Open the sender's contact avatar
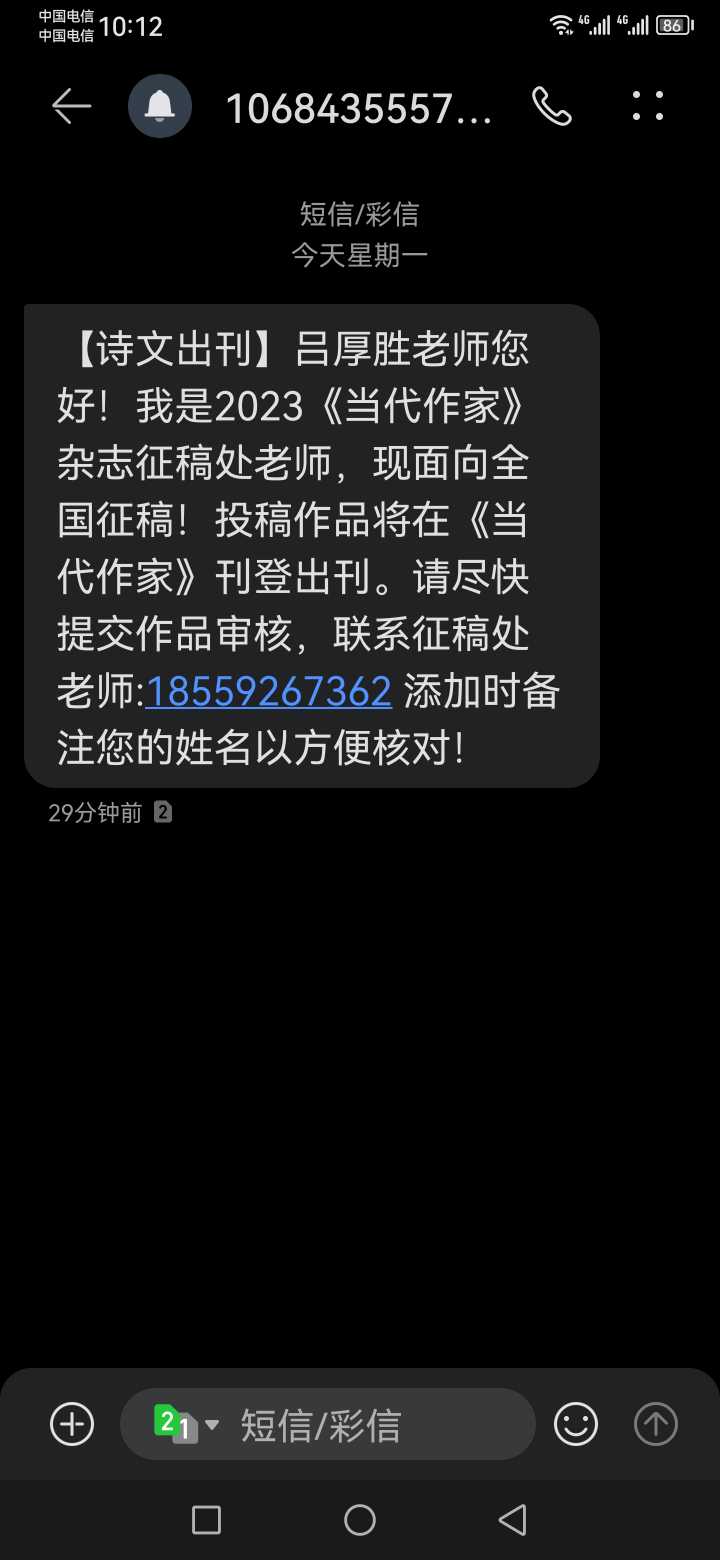Image resolution: width=720 pixels, height=1560 pixels. pyautogui.click(x=160, y=106)
